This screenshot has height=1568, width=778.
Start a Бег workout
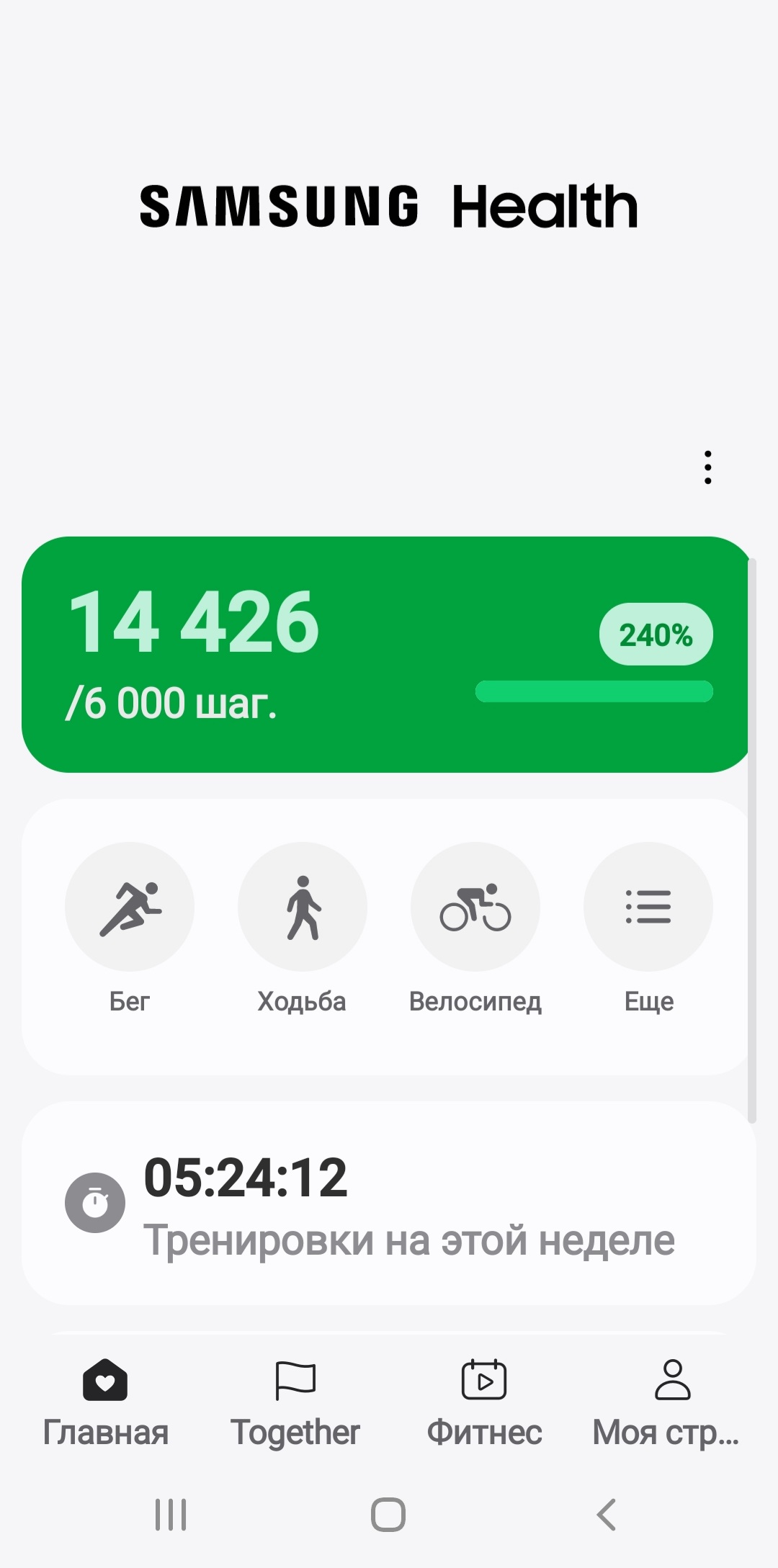130,906
